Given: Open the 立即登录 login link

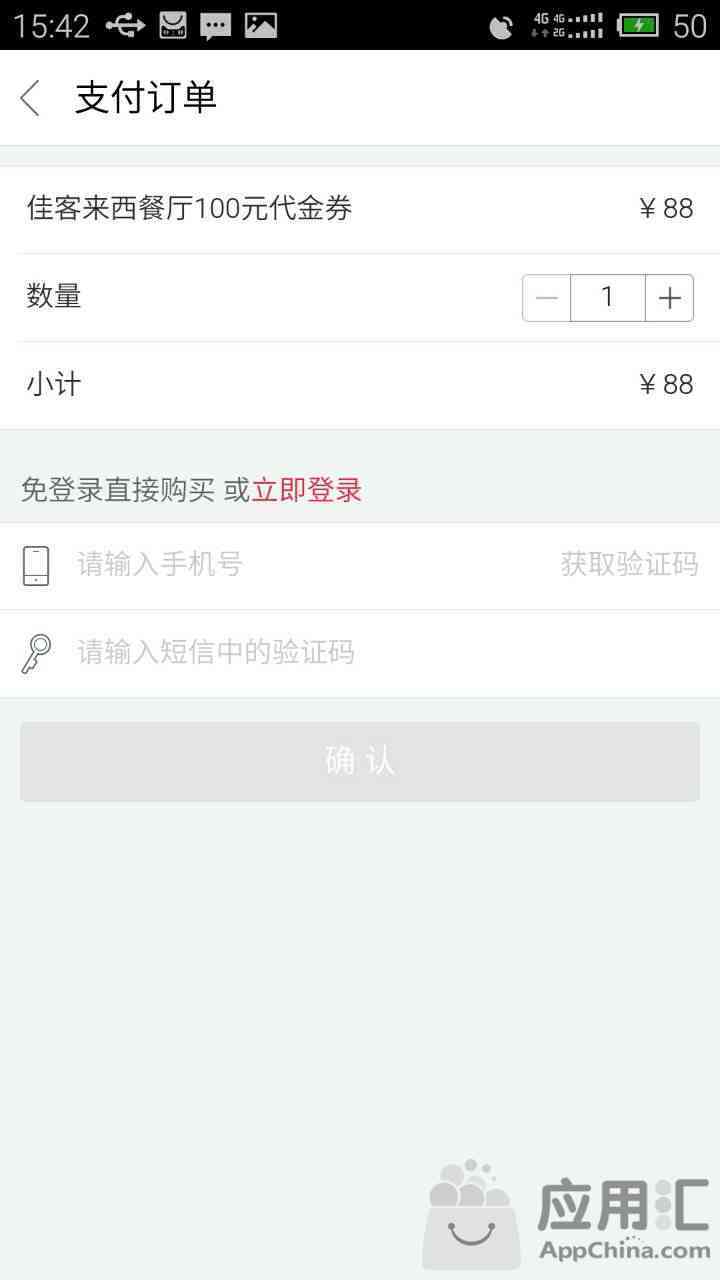Looking at the screenshot, I should point(306,490).
